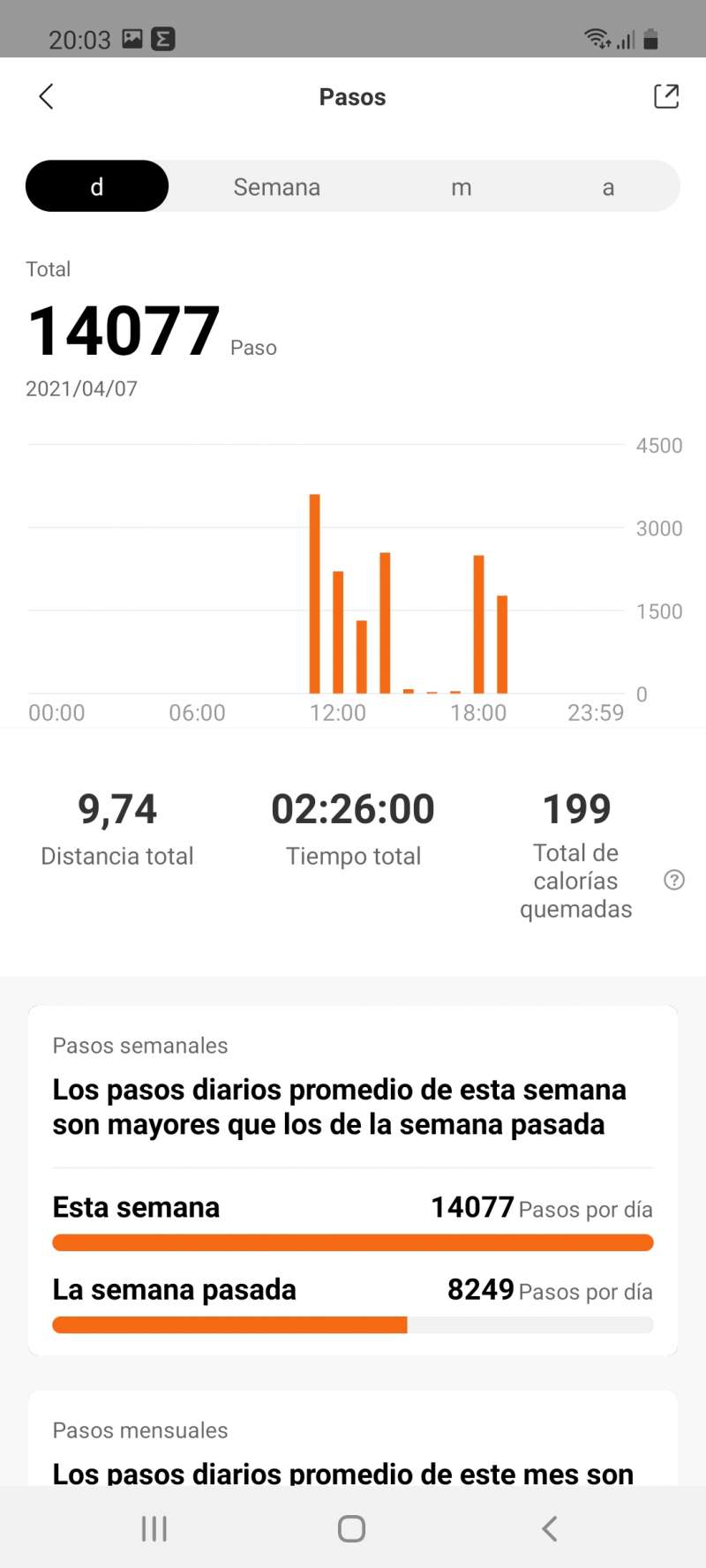
Task: Open the Pasos semanales card
Action: pos(353,1181)
